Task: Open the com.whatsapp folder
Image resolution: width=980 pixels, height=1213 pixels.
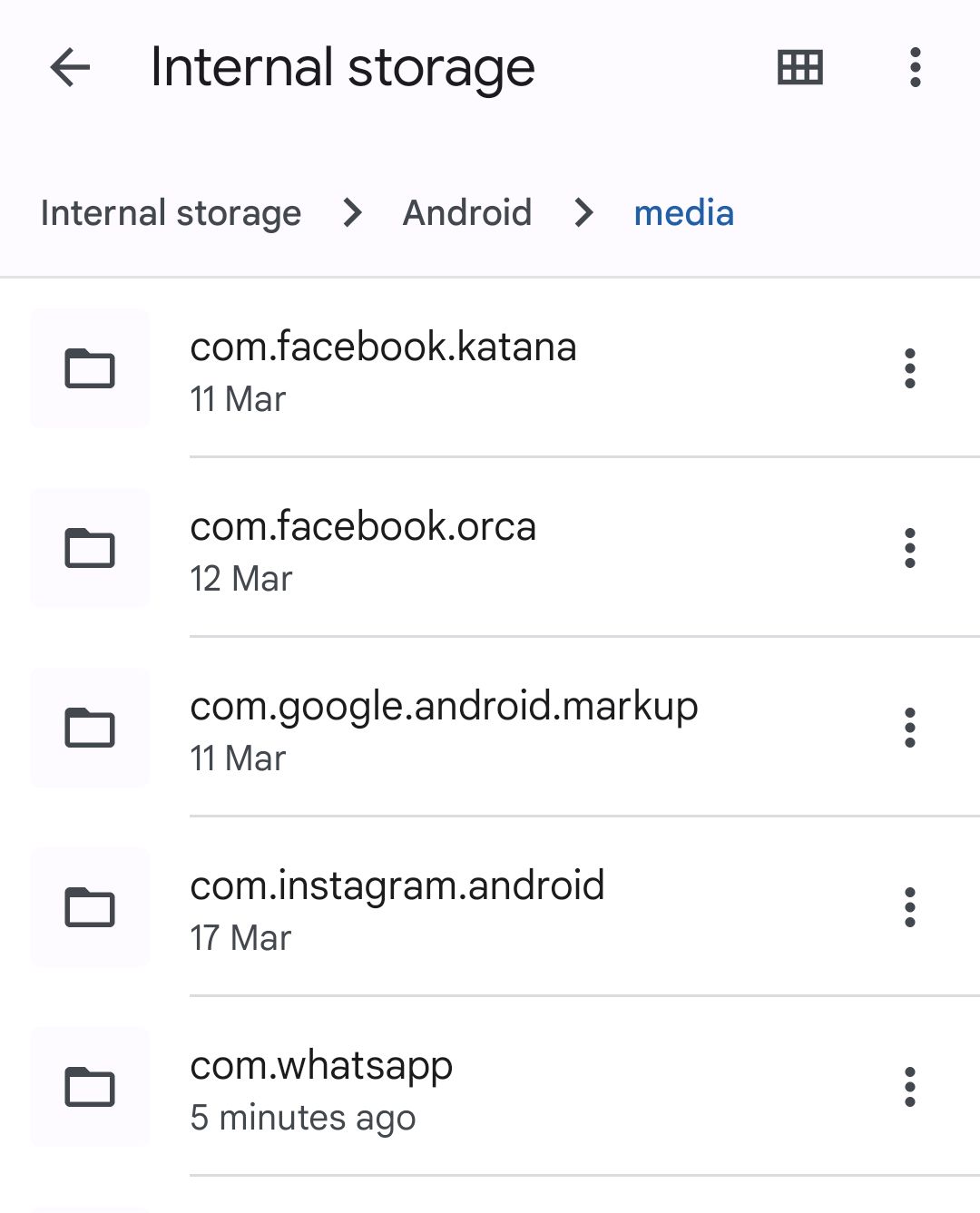Action: coord(321,1088)
